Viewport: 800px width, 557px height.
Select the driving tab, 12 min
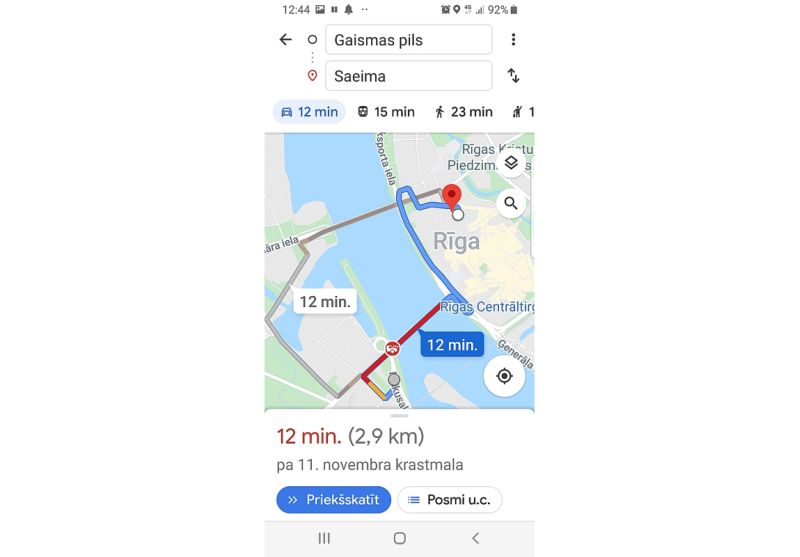(309, 112)
